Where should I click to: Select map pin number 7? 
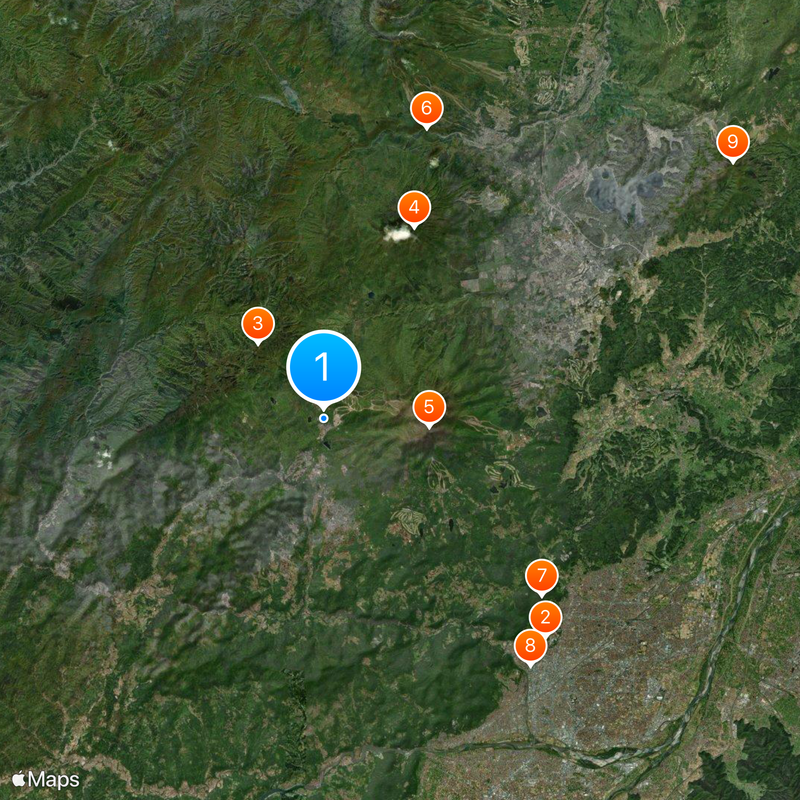(x=541, y=575)
